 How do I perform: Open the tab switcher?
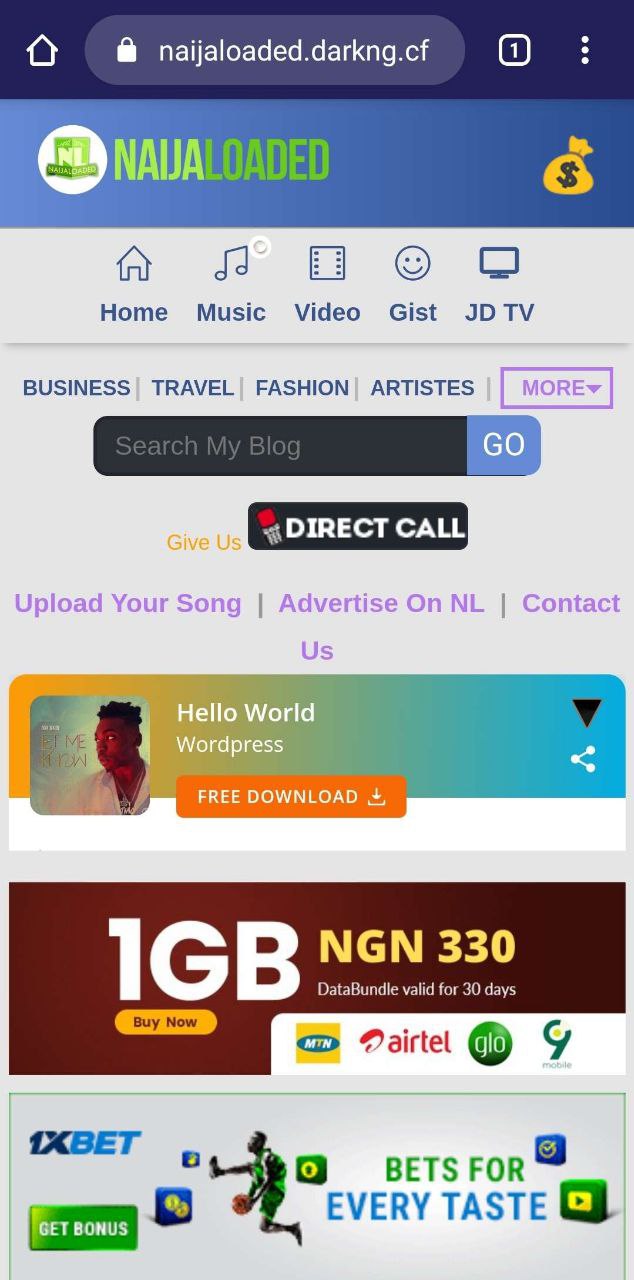514,50
